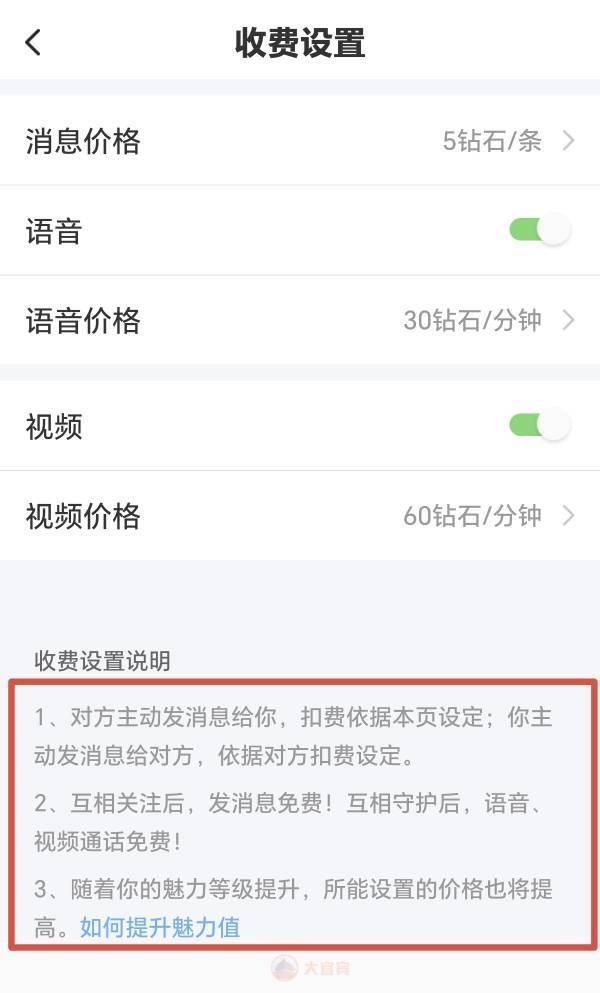Toggle the 语音 switch

point(540,230)
